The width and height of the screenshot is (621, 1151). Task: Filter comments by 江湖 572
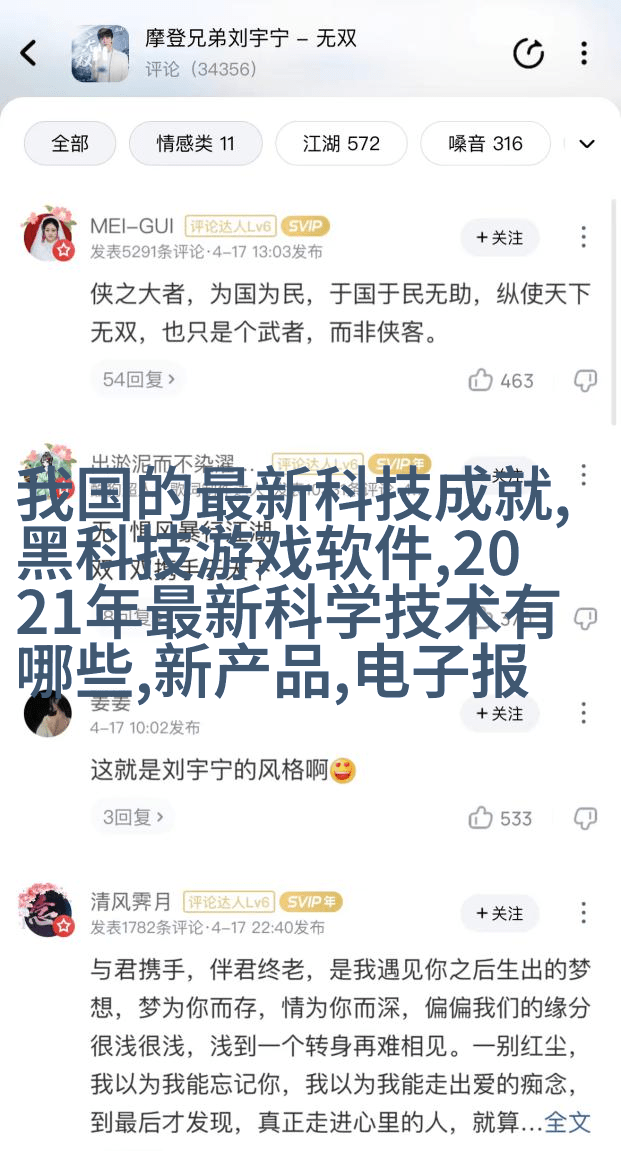point(341,144)
